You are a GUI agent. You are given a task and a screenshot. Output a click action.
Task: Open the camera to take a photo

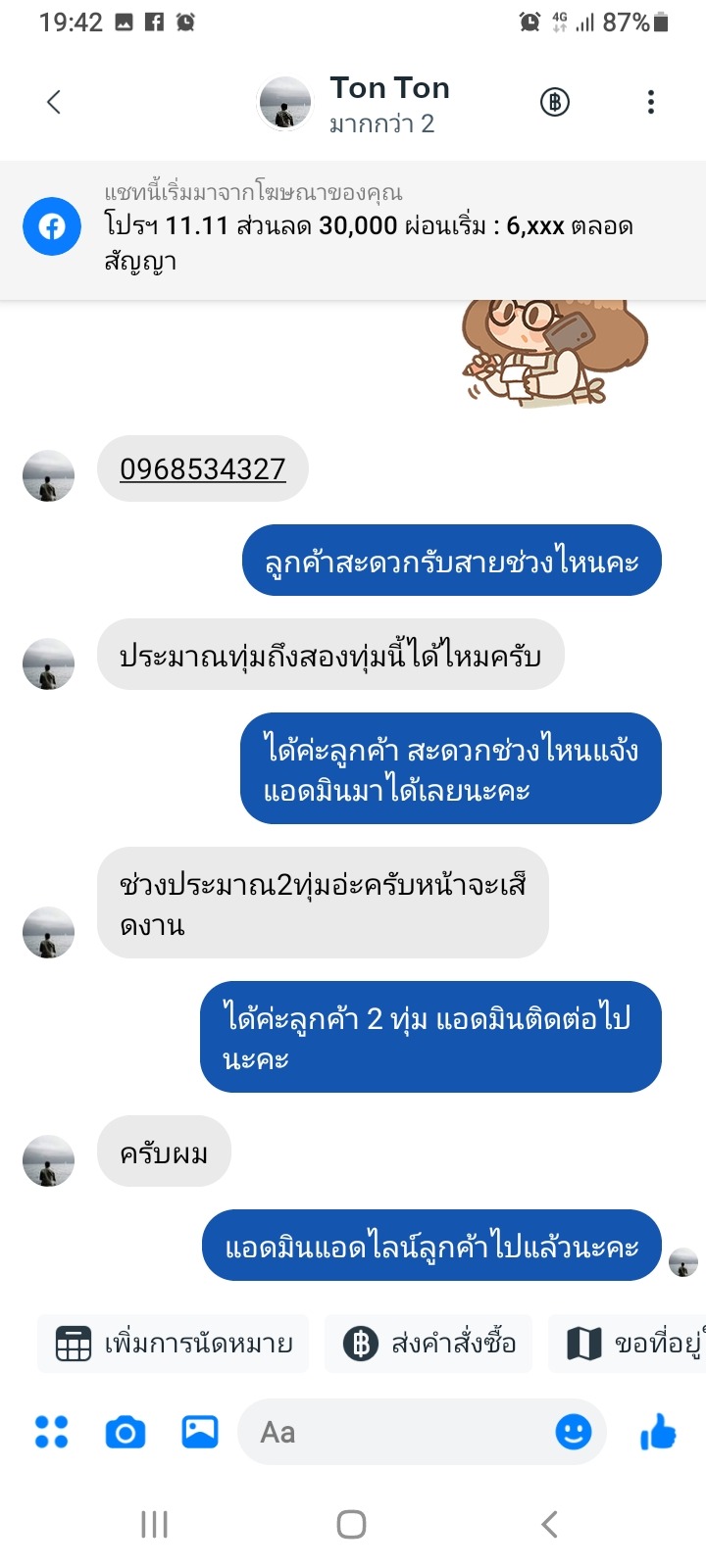(x=126, y=1433)
